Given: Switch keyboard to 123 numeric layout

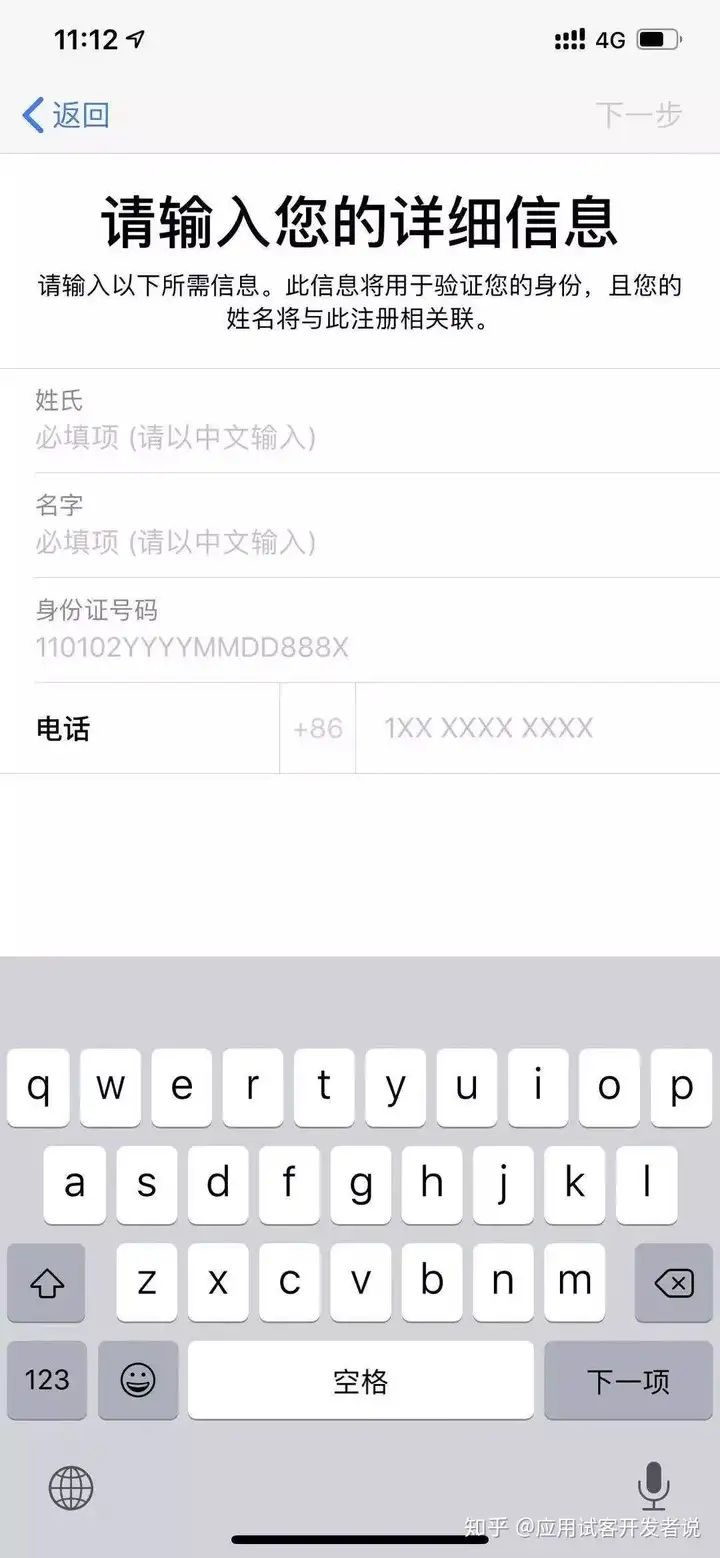Looking at the screenshot, I should click(47, 1380).
